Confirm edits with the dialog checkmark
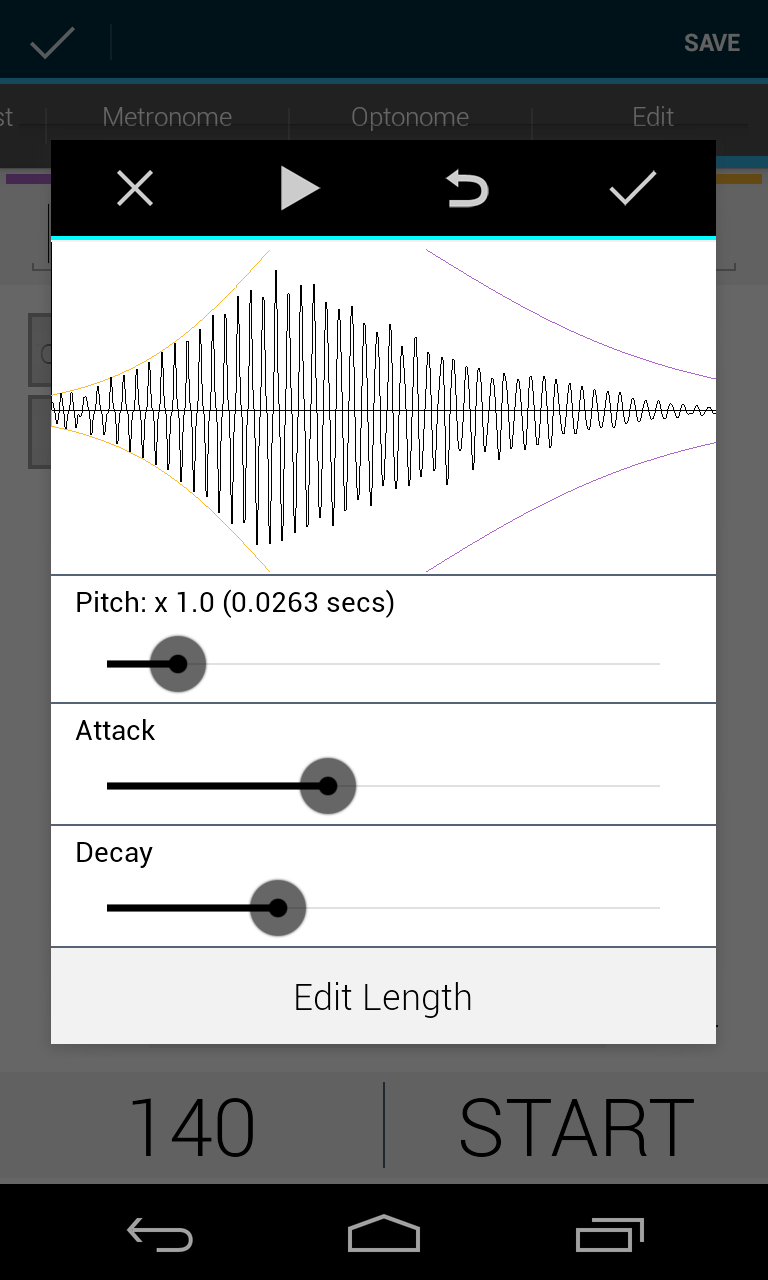768x1280 pixels. 632,188
